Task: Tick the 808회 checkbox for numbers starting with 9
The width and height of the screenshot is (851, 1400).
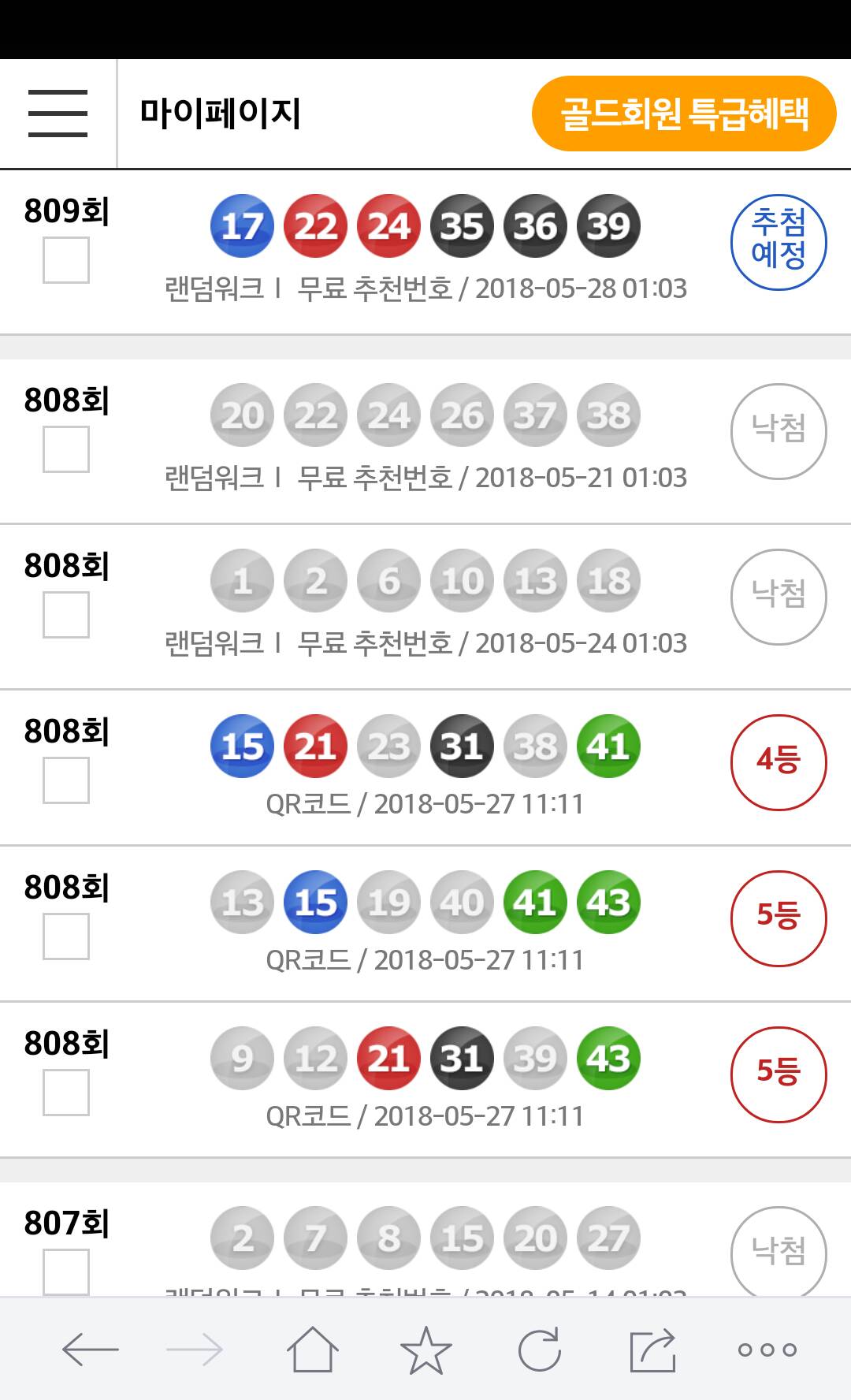Action: pyautogui.click(x=66, y=1093)
